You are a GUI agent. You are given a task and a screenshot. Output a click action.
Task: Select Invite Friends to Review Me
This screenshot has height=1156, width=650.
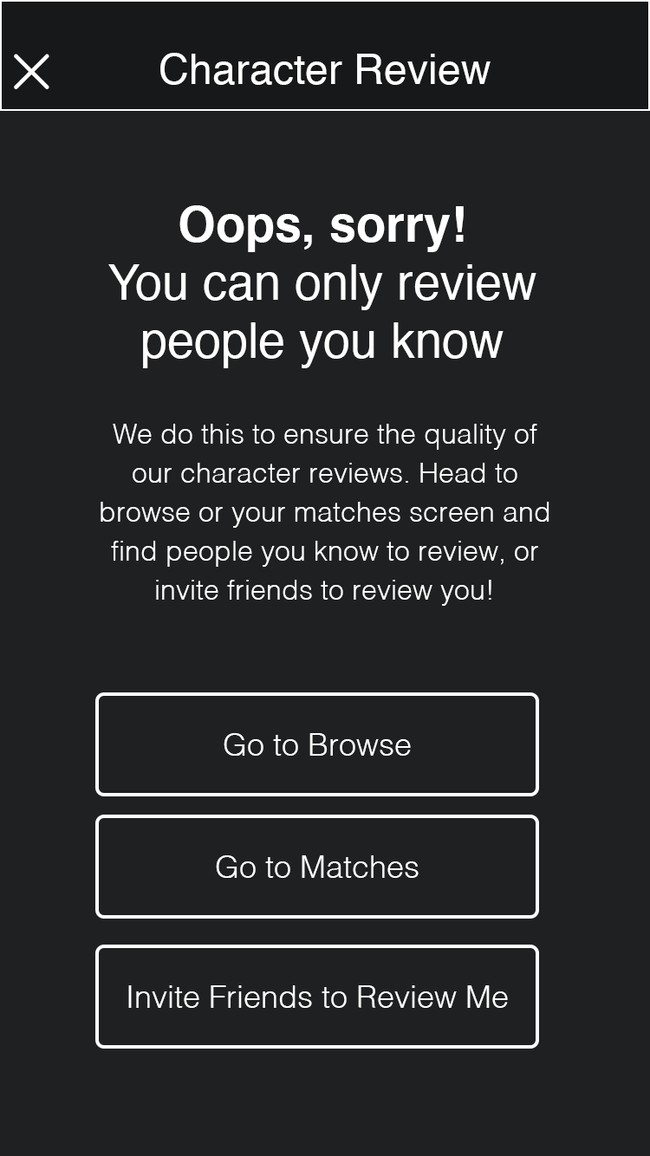[317, 996]
